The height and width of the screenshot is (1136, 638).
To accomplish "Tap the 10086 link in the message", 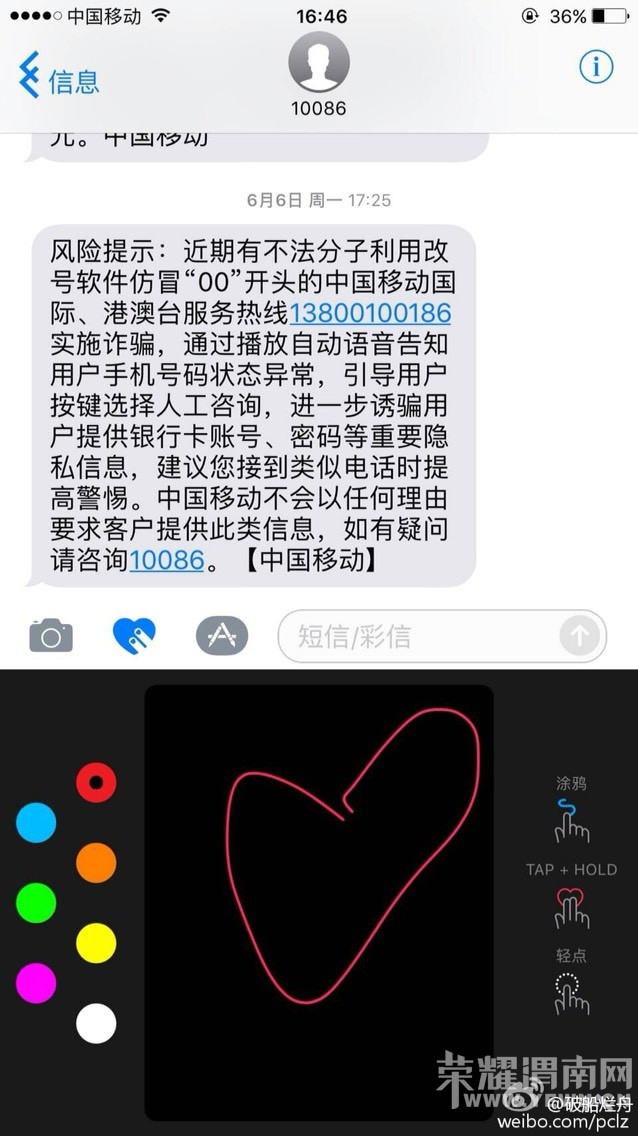I will 167,560.
